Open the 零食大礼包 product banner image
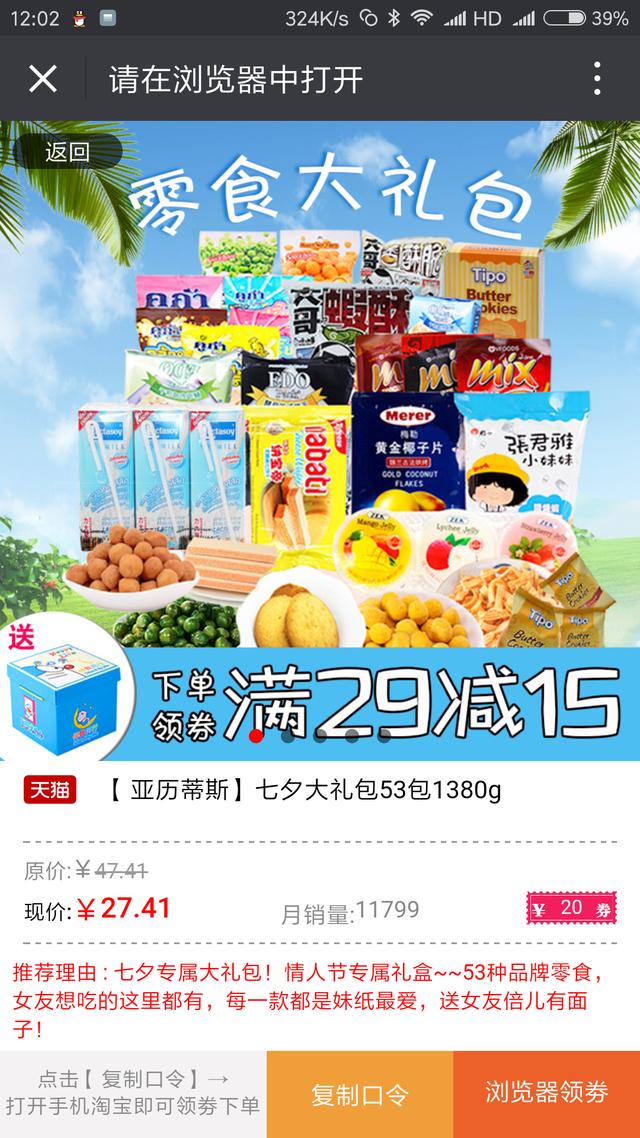Screen dimensions: 640x1138 (x=320, y=440)
